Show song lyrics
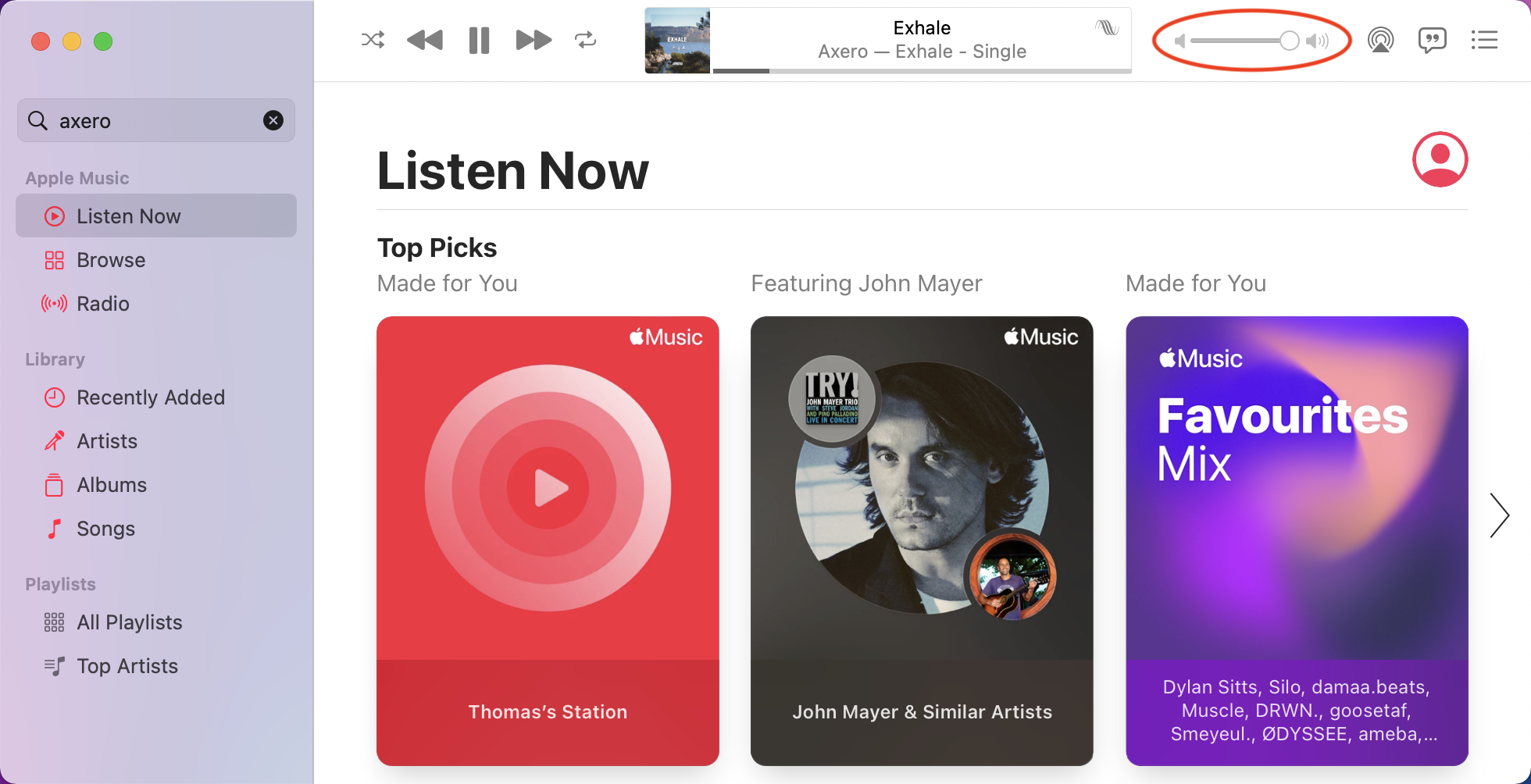This screenshot has height=784, width=1531. 1432,40
